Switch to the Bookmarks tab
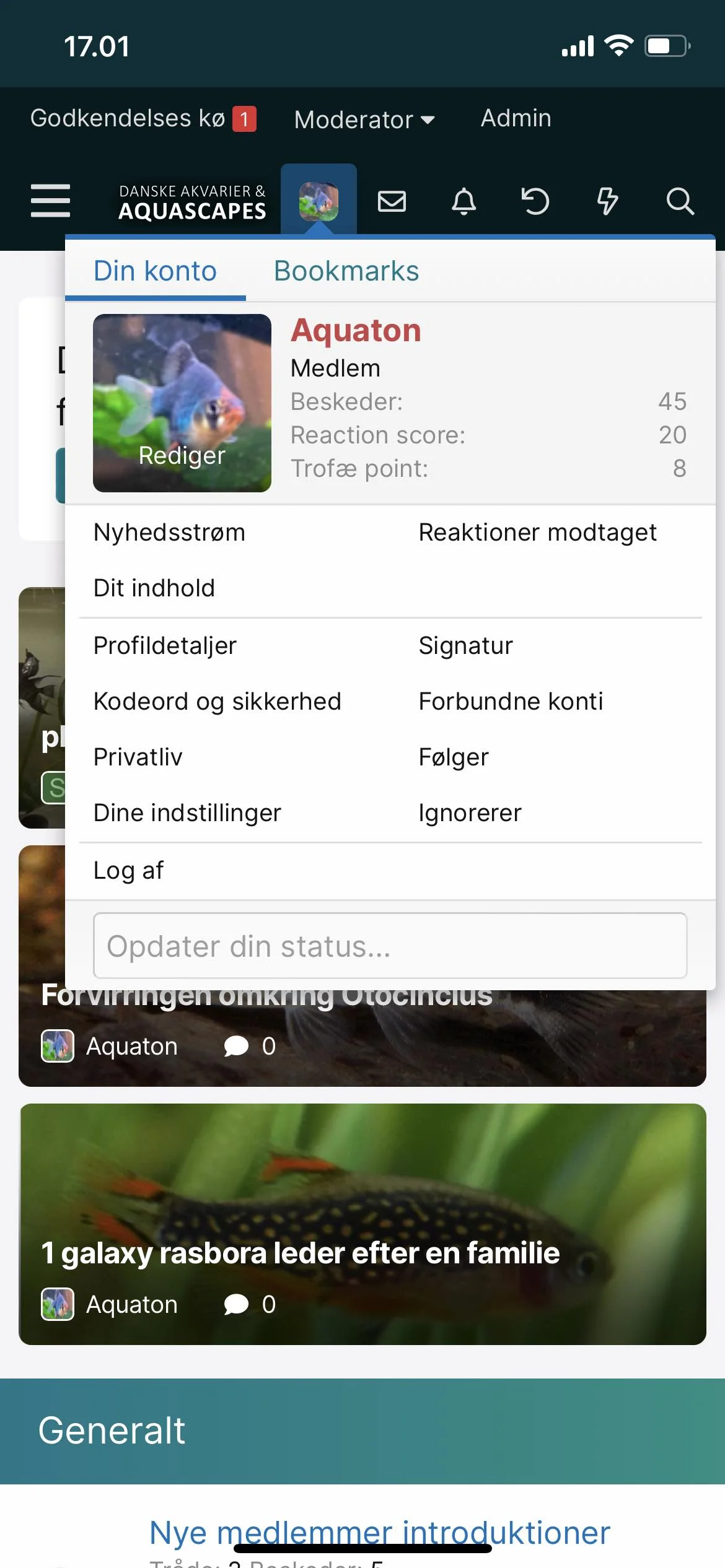 346,271
